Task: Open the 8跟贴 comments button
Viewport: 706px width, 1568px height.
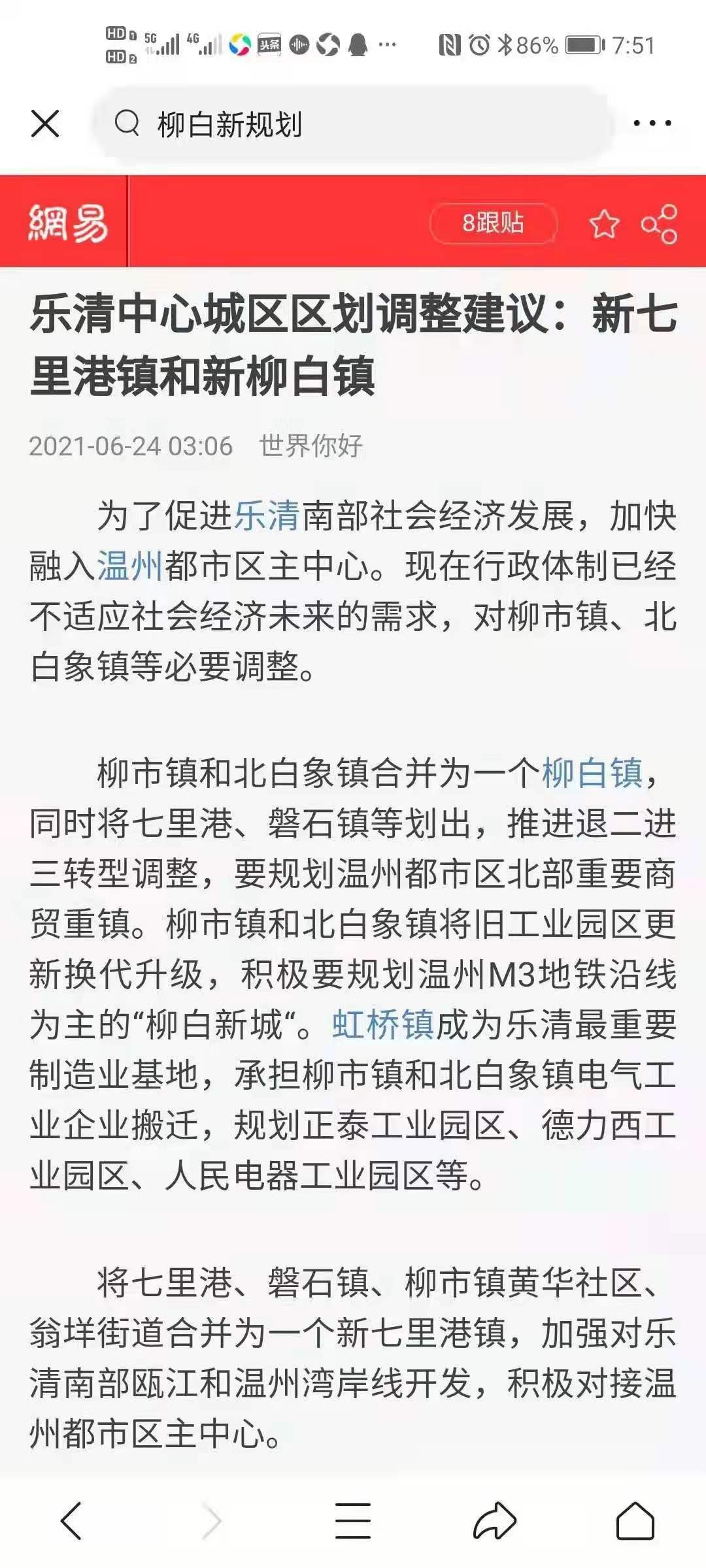Action: click(493, 223)
